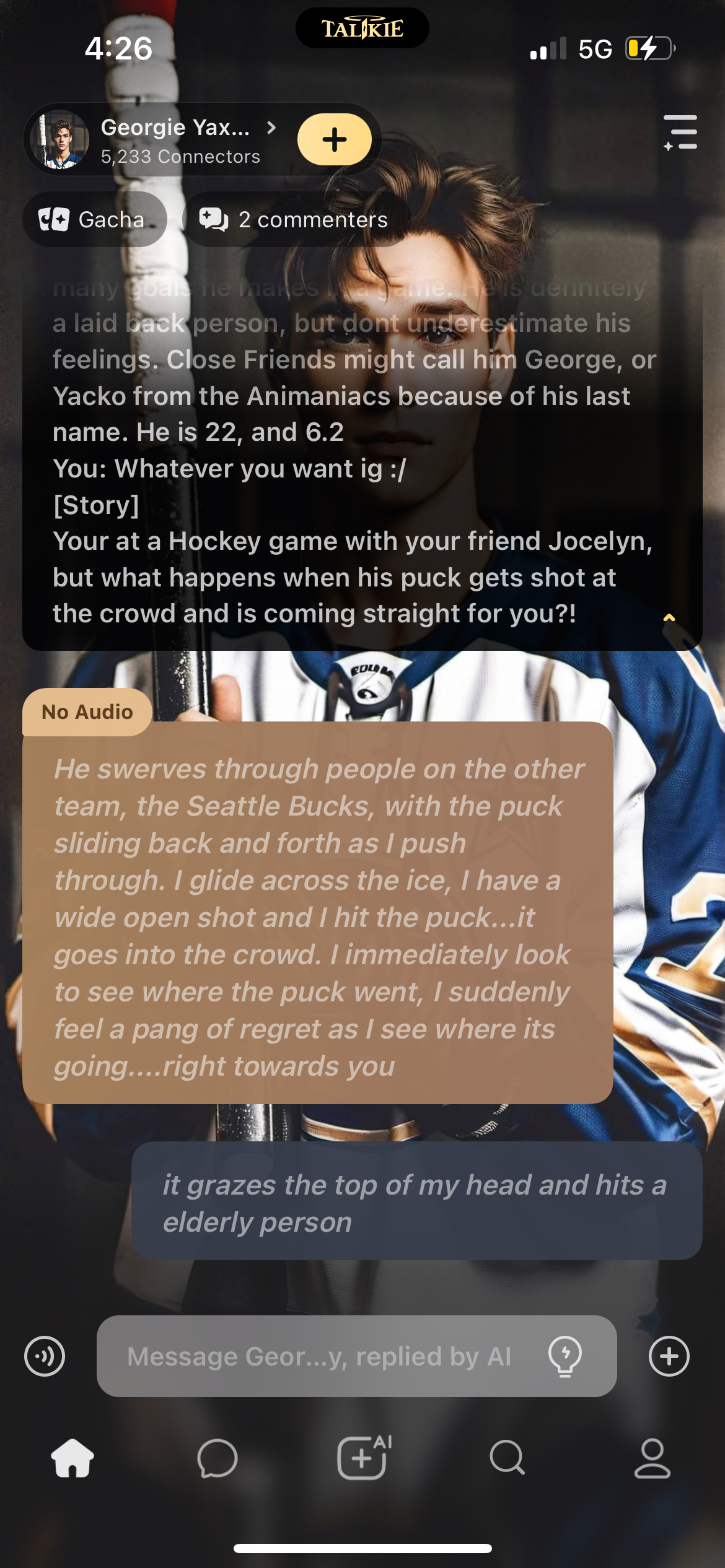The image size is (725, 1568).
Task: Switch to the chats tab
Action: (x=217, y=1458)
